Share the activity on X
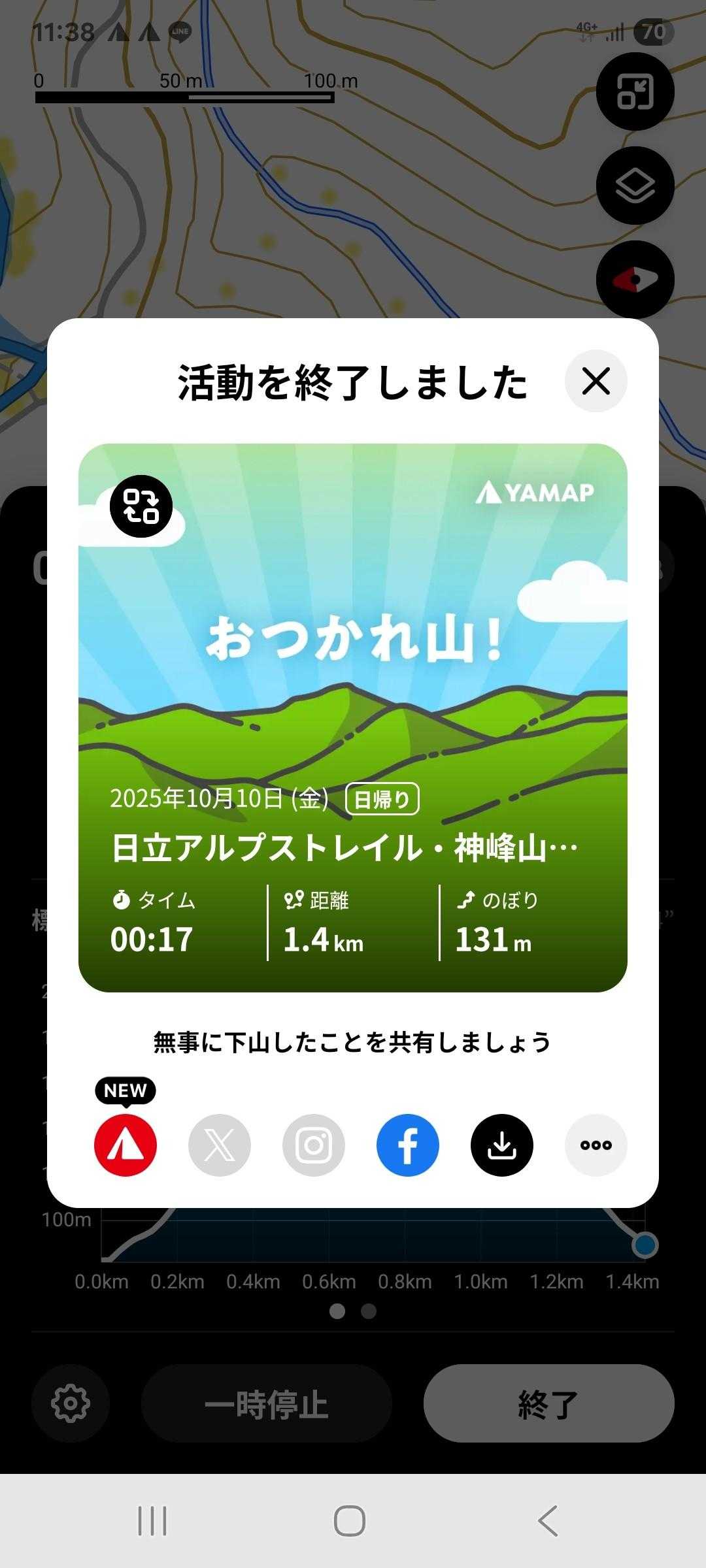 click(x=220, y=1145)
